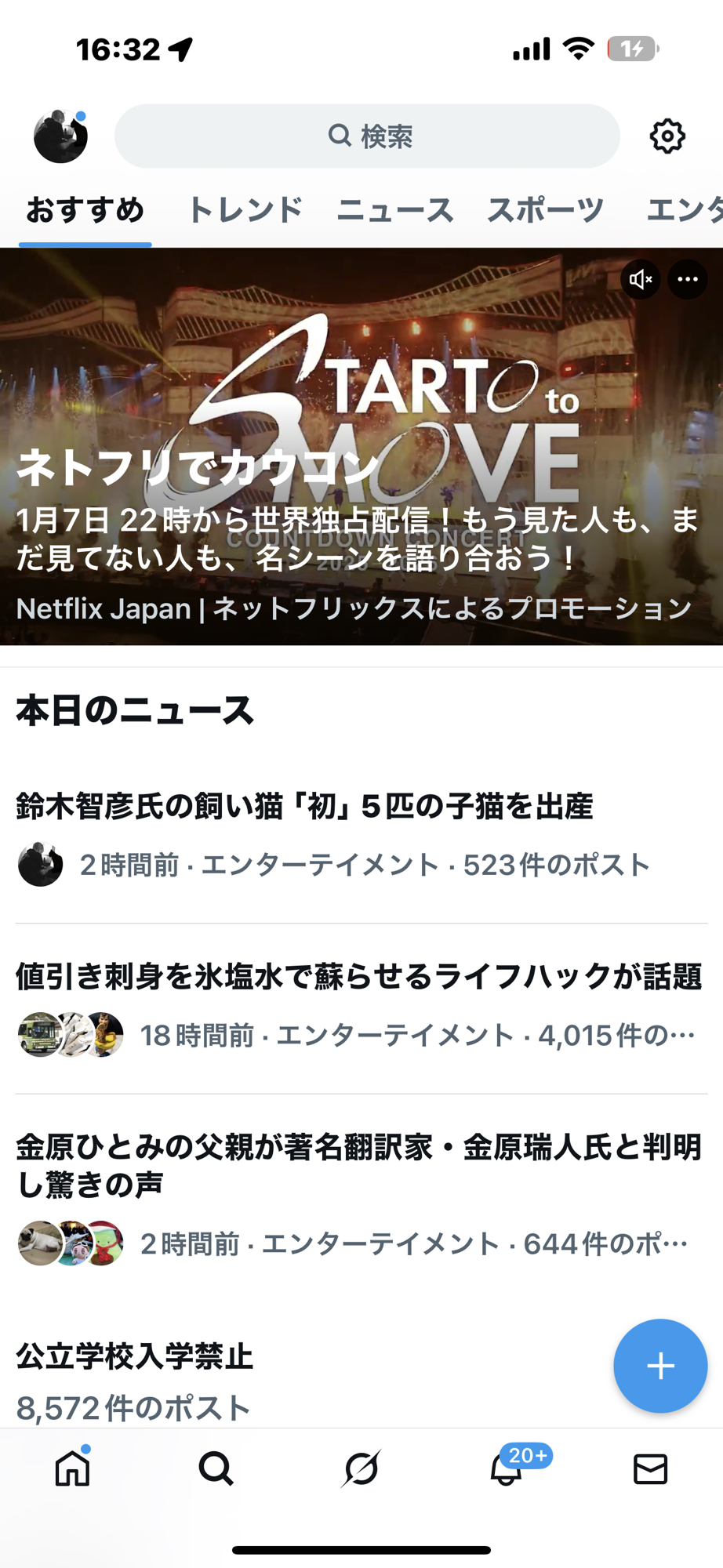This screenshot has width=723, height=1568.
Task: Compose a new post
Action: [660, 1366]
